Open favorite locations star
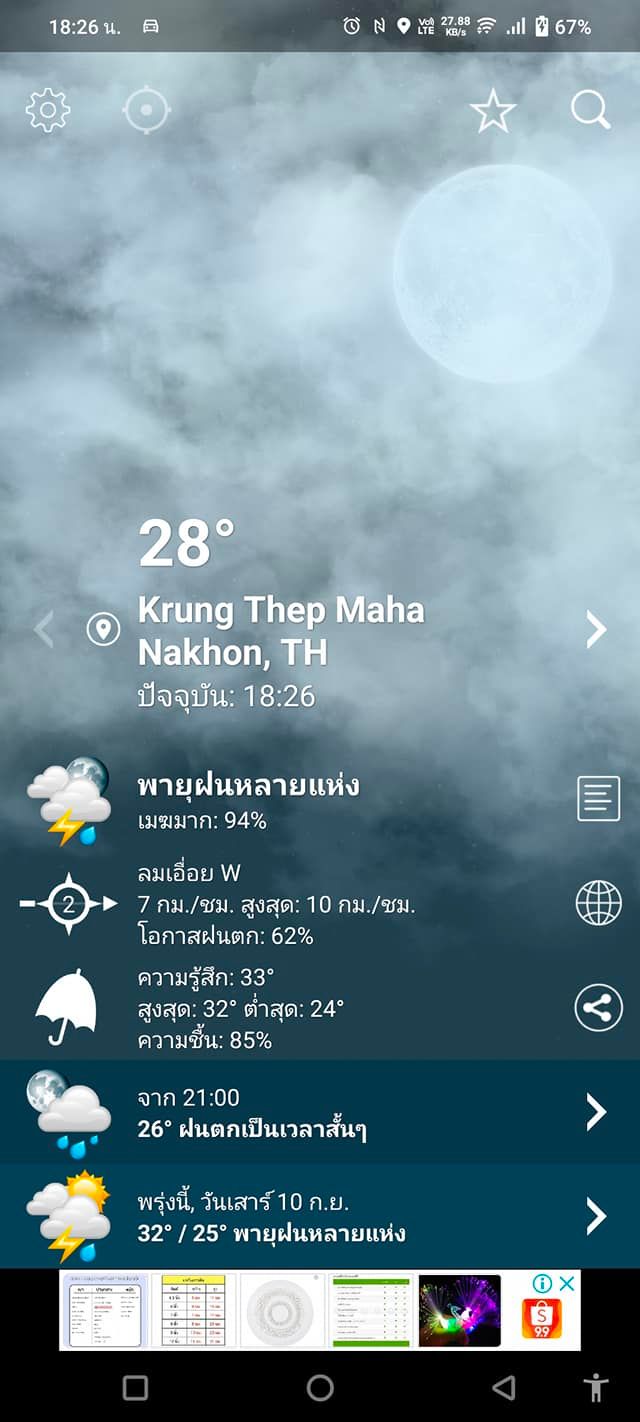The height and width of the screenshot is (1422, 640). click(x=492, y=110)
